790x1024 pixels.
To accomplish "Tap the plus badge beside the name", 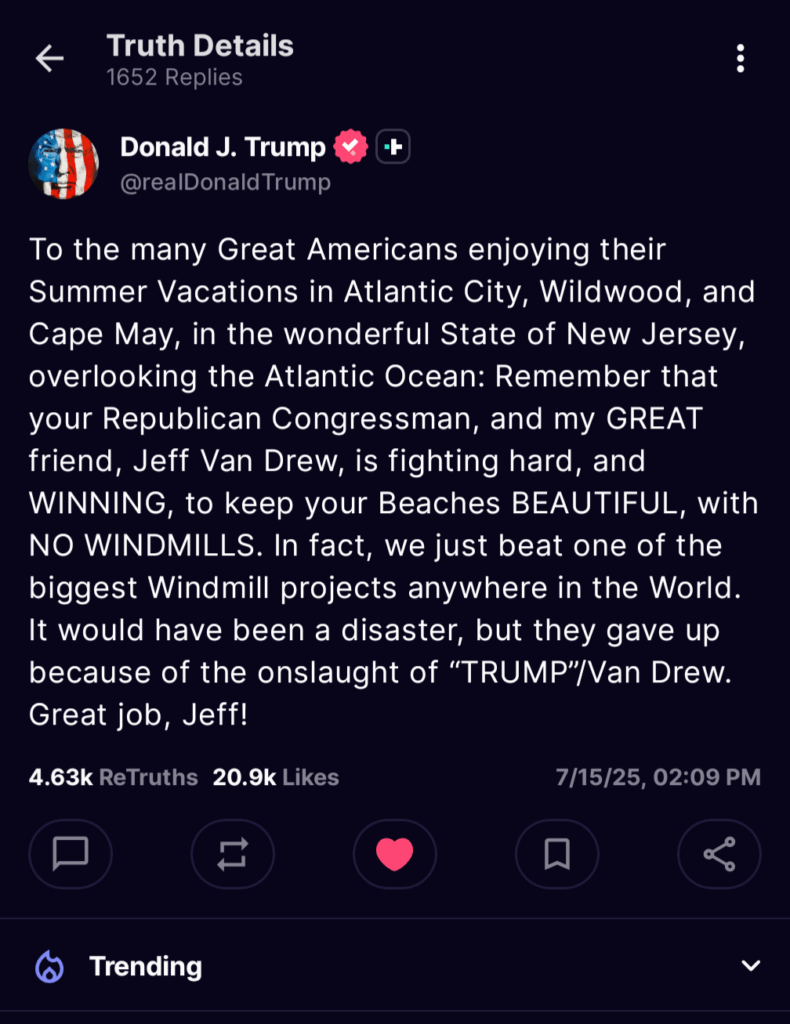I will coord(394,148).
